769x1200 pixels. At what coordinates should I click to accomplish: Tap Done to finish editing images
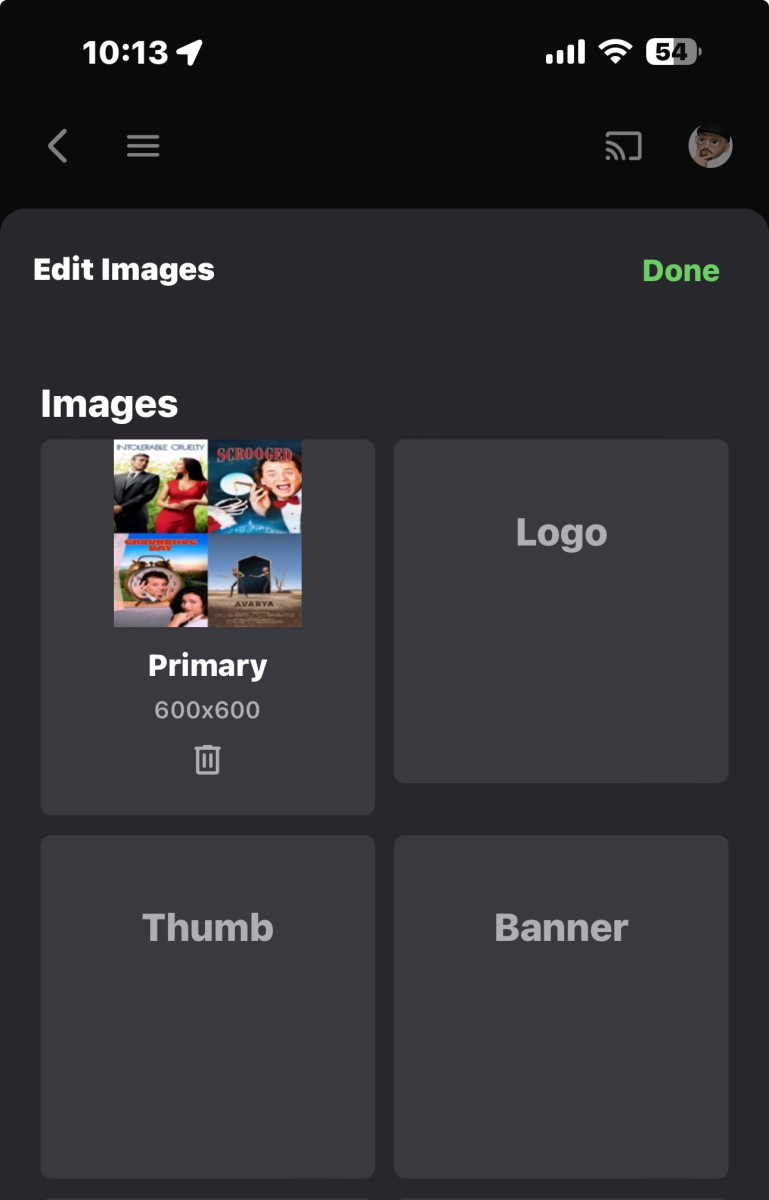680,270
